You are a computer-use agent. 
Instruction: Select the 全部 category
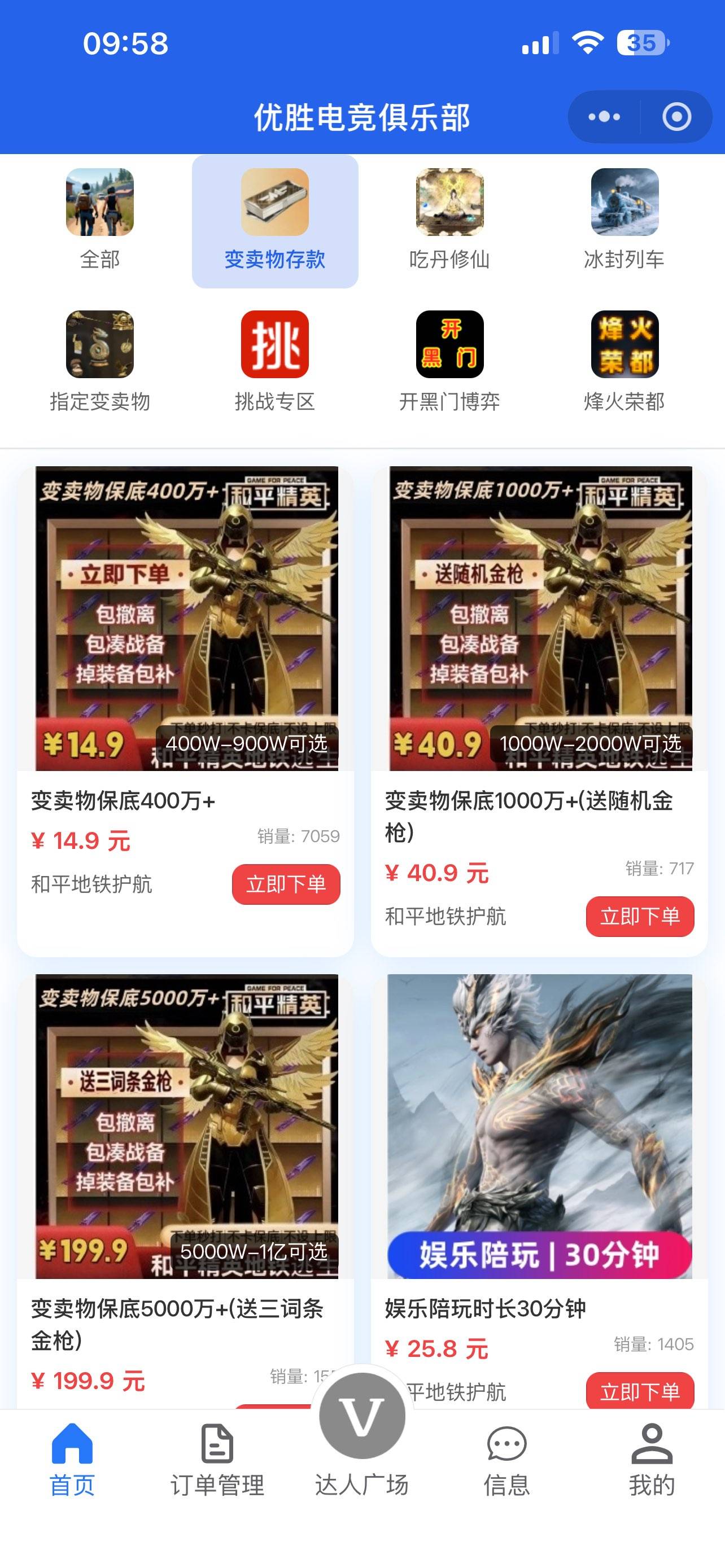[x=100, y=220]
